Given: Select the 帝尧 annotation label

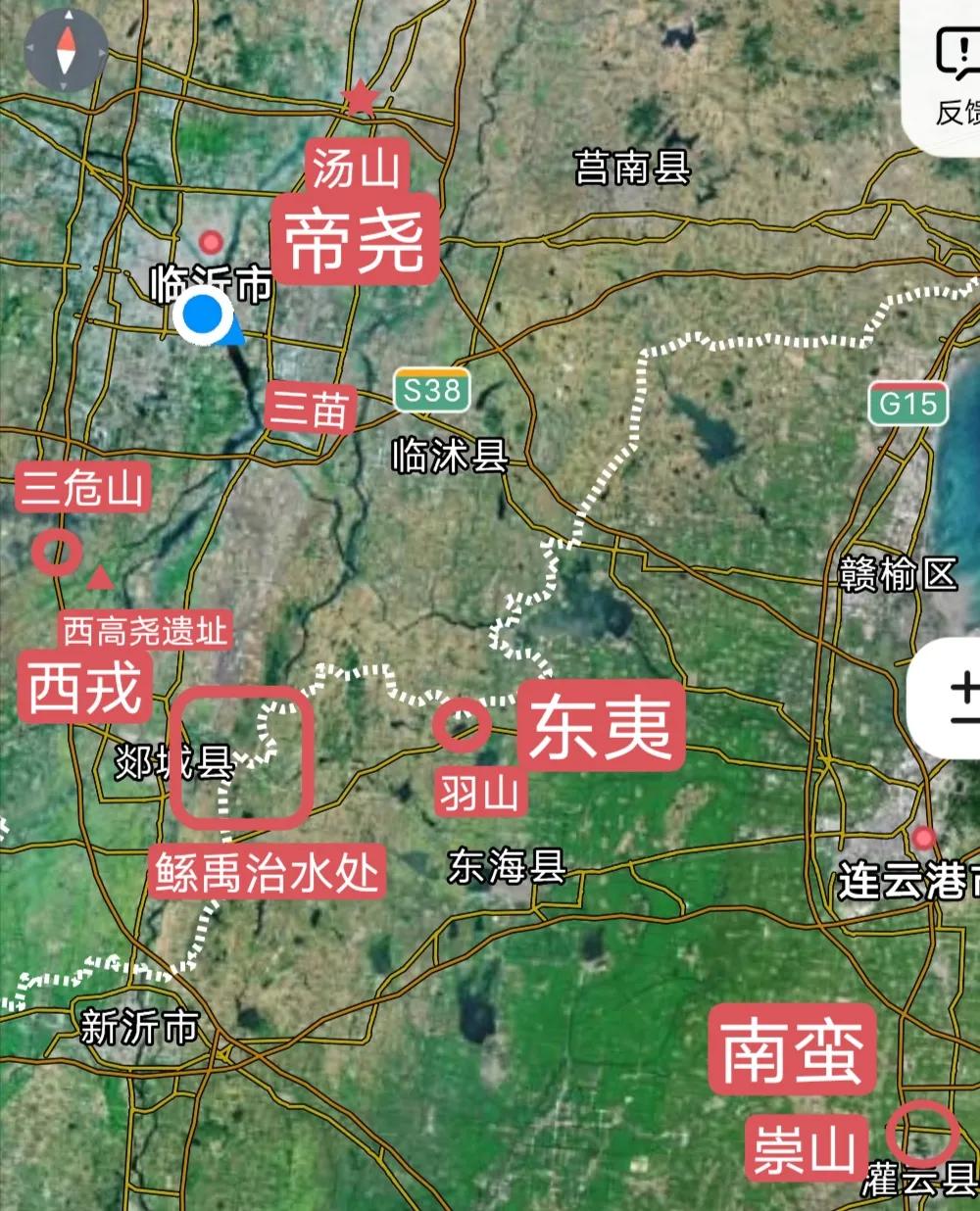Looking at the screenshot, I should [x=355, y=240].
